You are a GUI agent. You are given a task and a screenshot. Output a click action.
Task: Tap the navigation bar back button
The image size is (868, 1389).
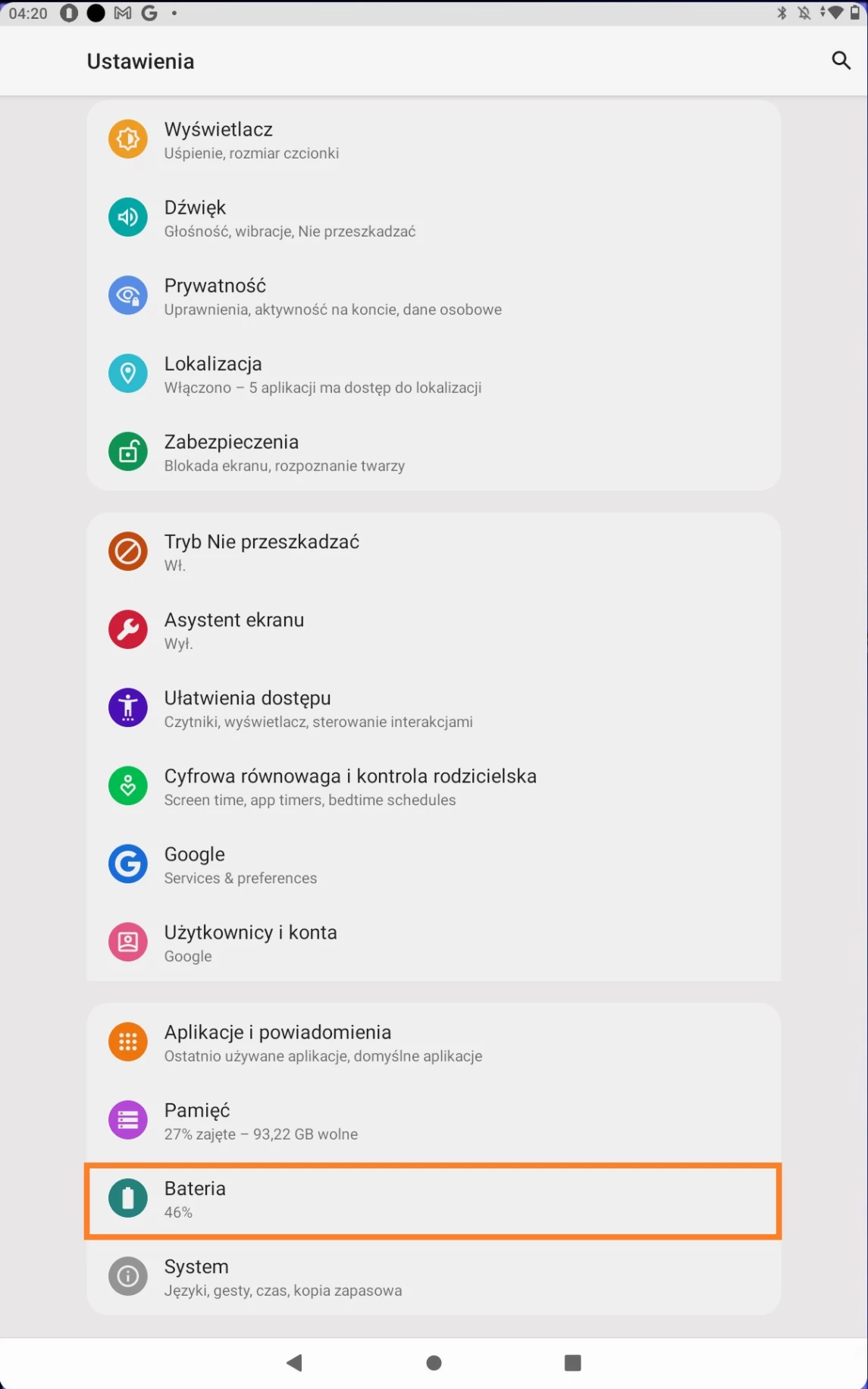pyautogui.click(x=295, y=1362)
